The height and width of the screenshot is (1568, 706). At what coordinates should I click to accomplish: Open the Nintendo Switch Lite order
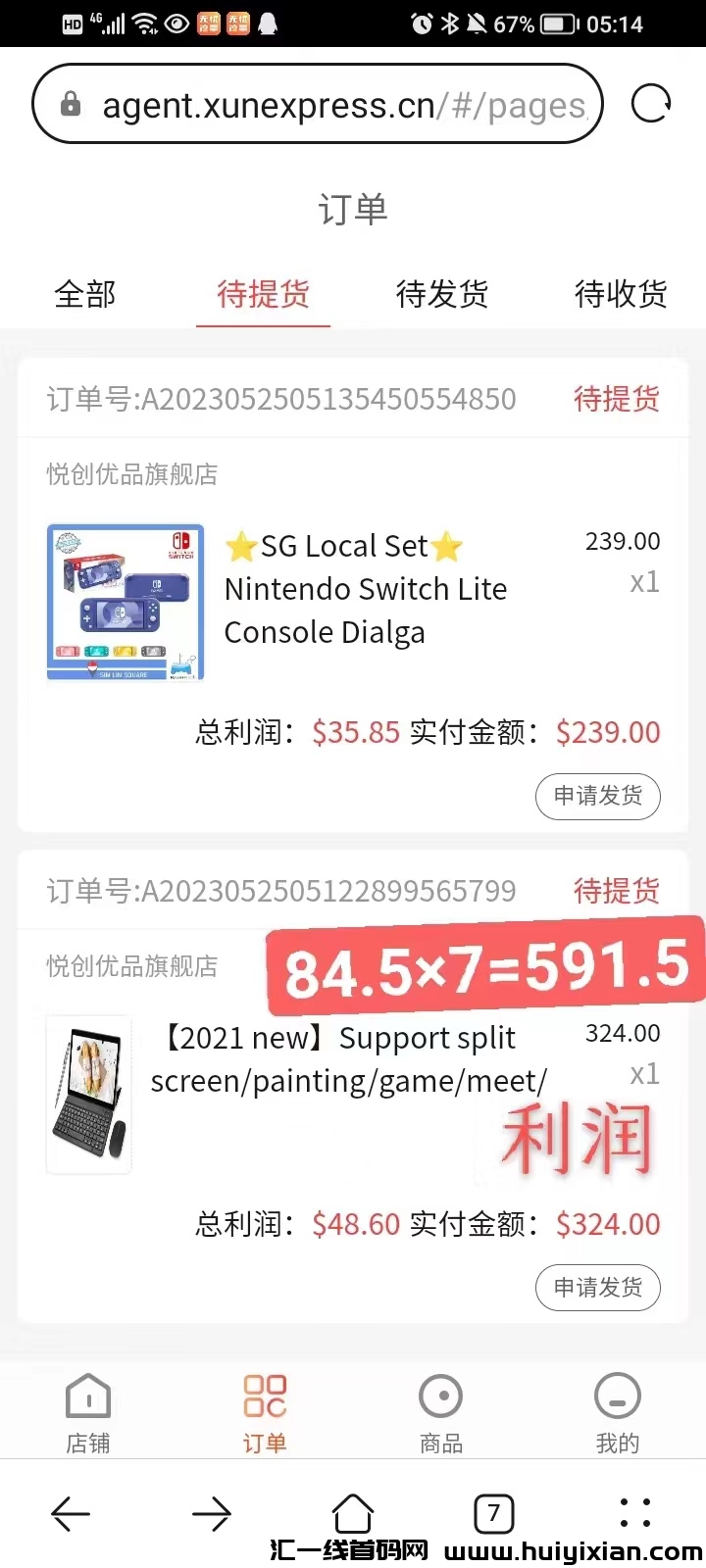(x=365, y=589)
